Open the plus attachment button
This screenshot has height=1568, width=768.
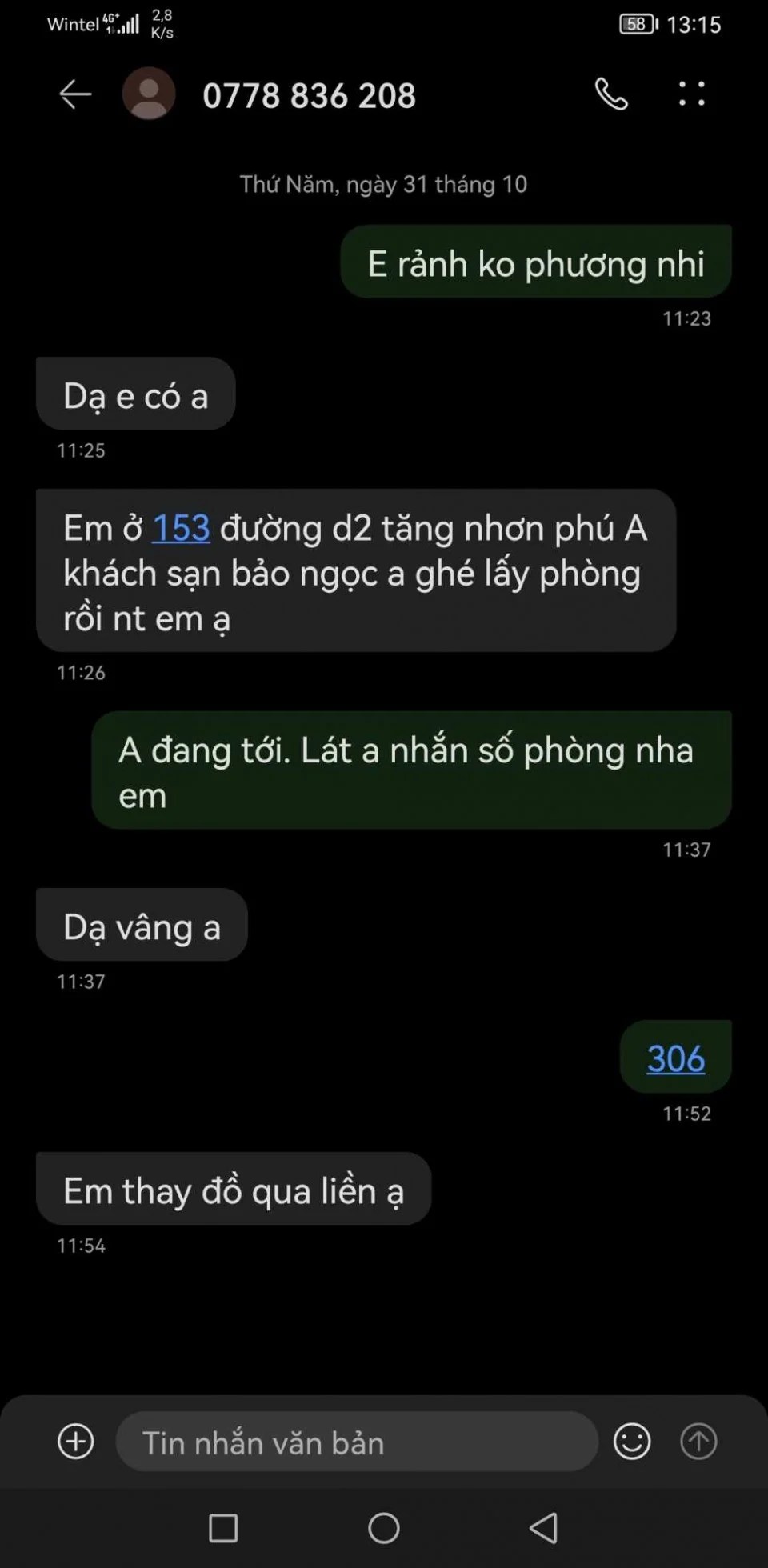[x=76, y=1442]
